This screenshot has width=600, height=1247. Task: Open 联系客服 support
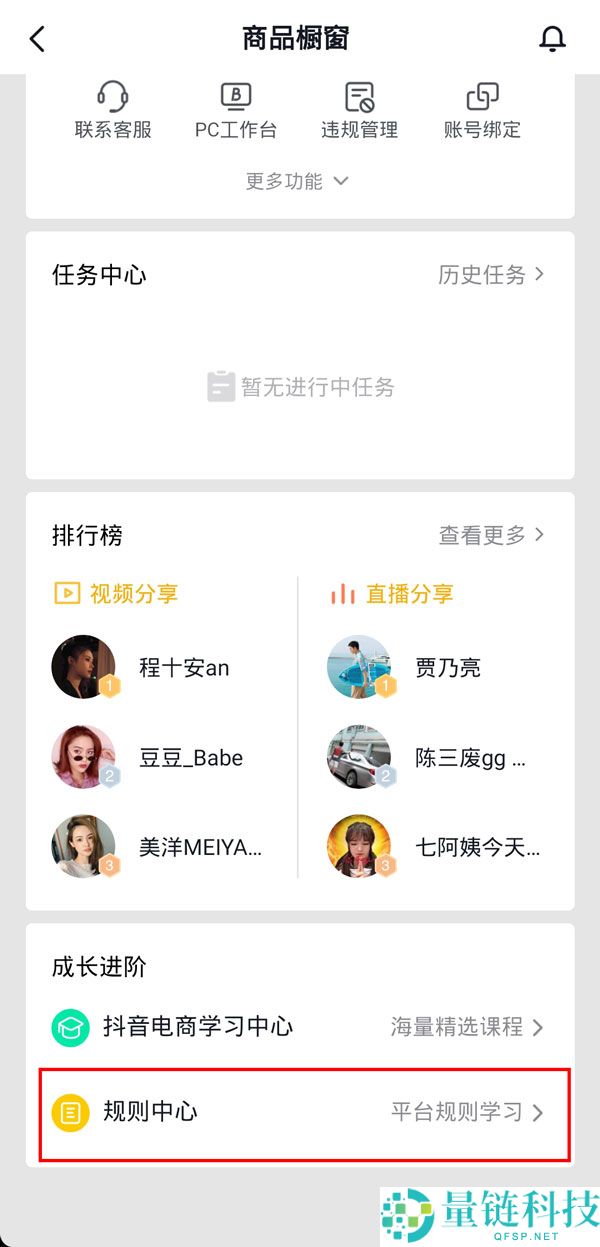click(113, 110)
